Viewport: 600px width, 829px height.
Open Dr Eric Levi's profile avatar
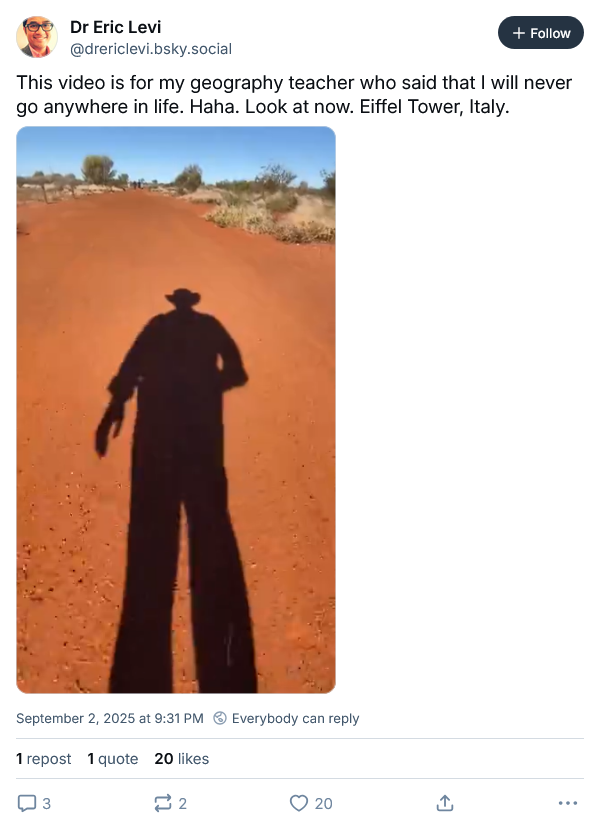point(37,37)
